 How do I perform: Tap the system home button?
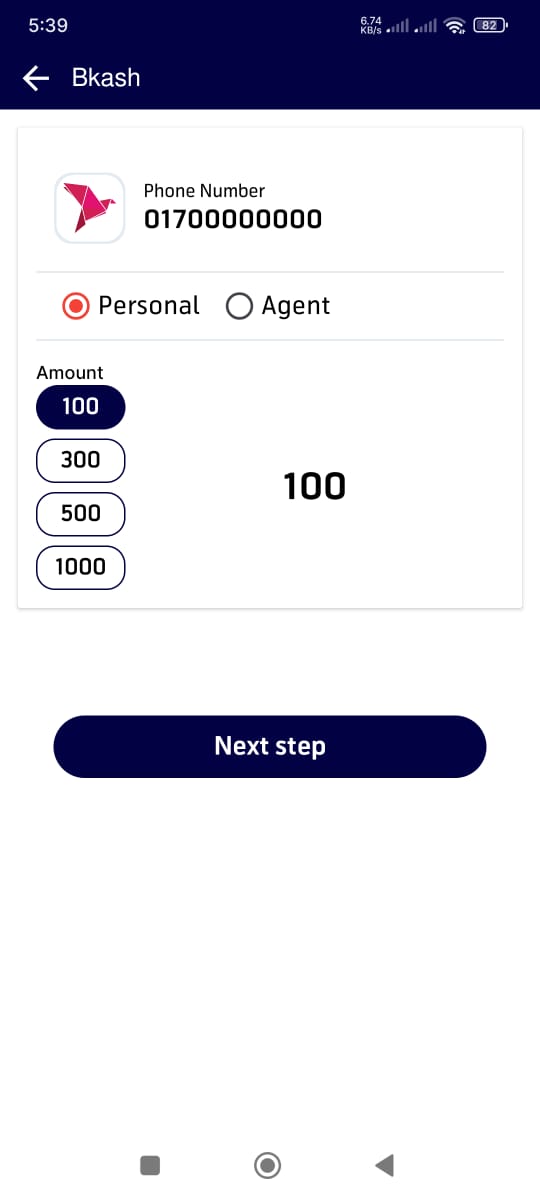pos(267,1165)
